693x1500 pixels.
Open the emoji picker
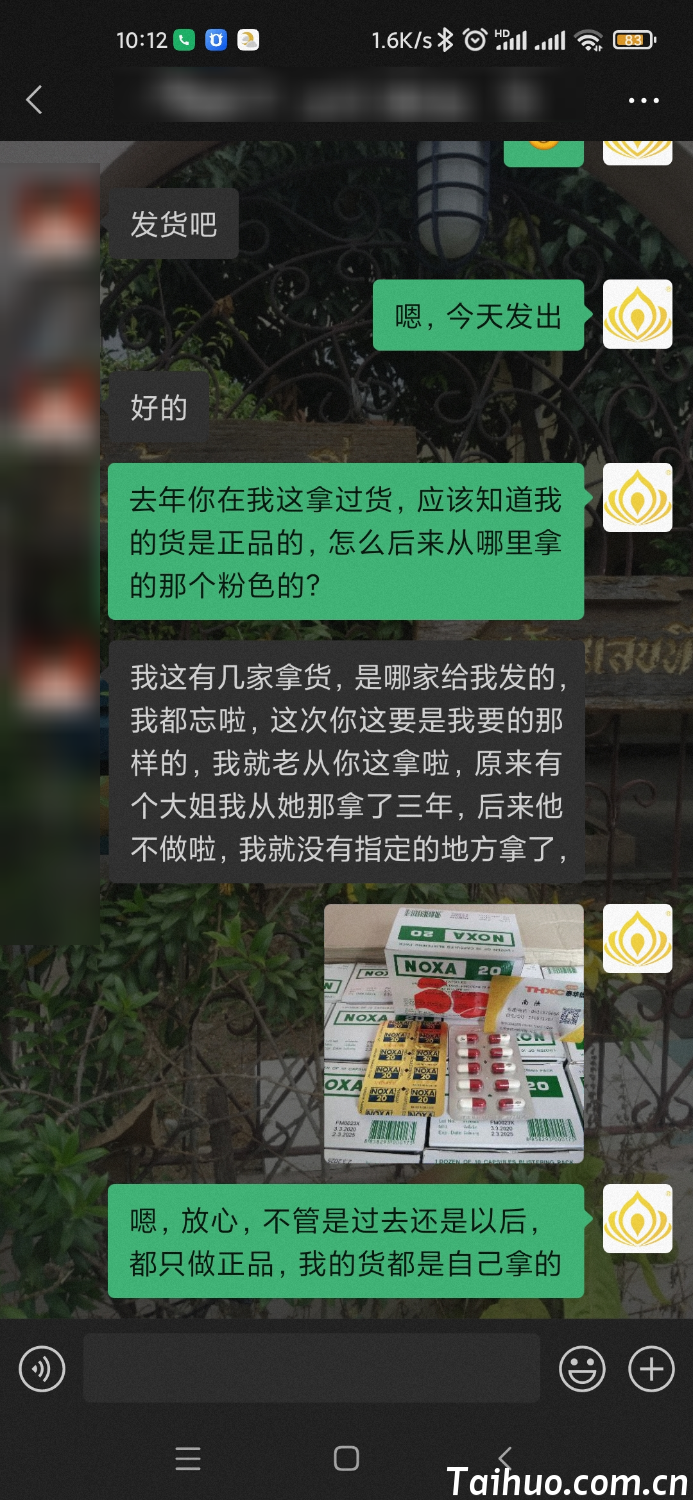click(x=582, y=1368)
